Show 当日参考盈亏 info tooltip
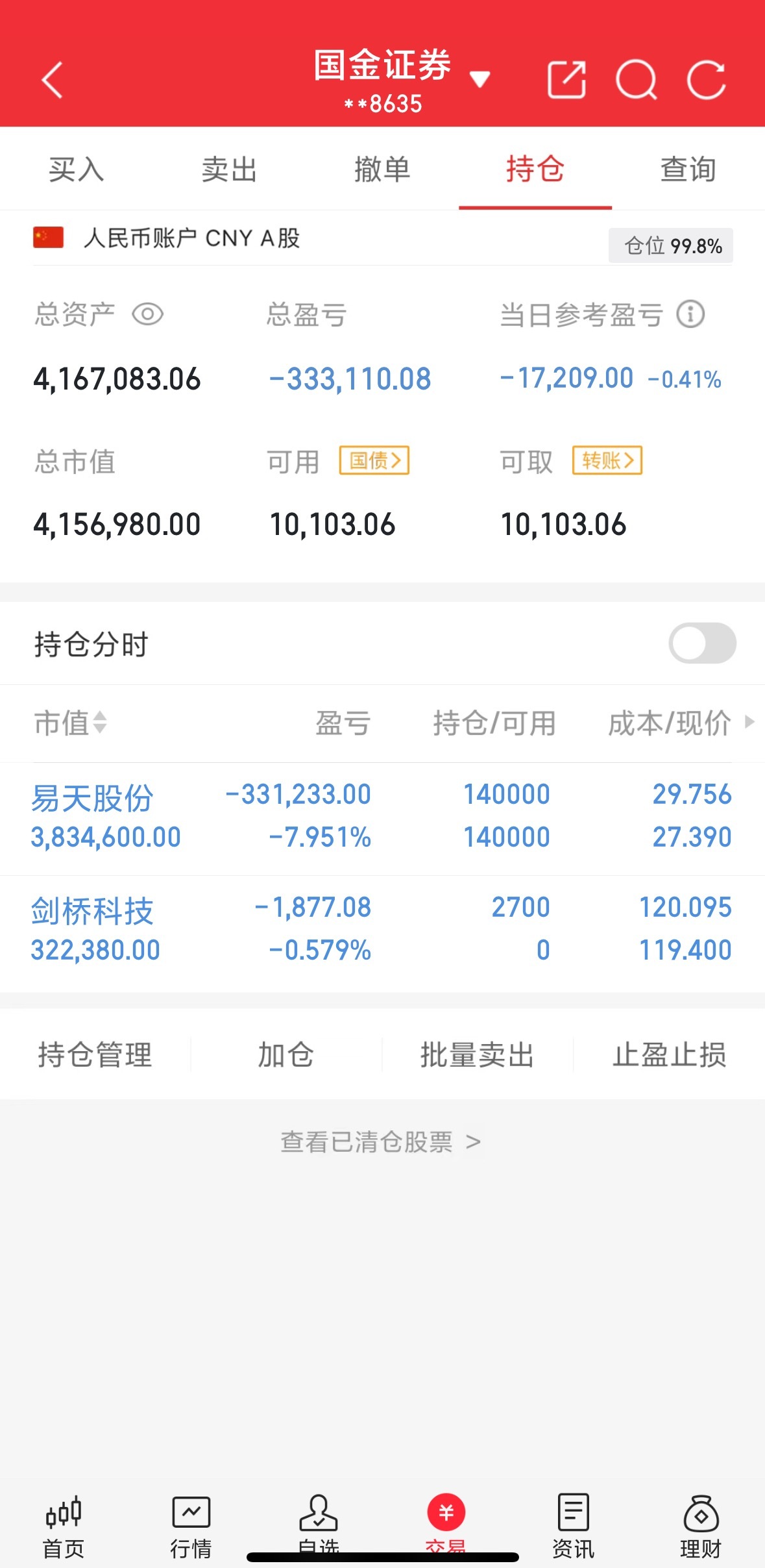The image size is (765, 1568). click(689, 314)
